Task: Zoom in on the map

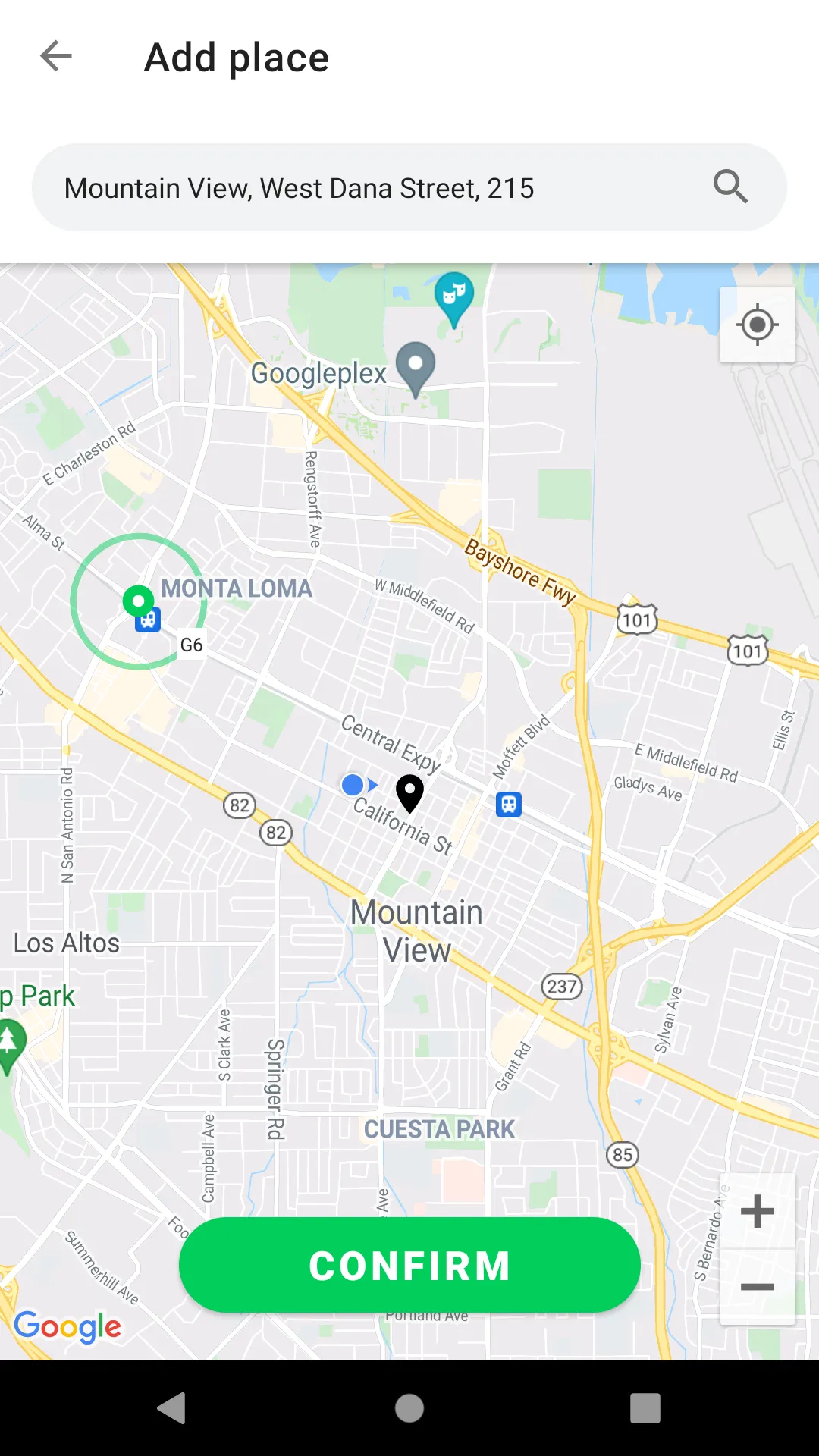Action: 757,1211
